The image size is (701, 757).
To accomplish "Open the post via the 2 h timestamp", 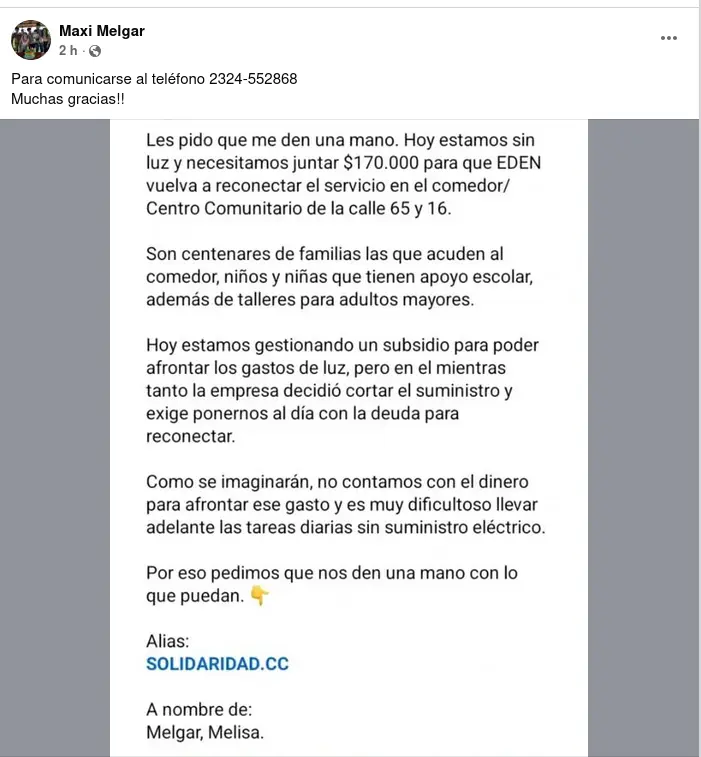I will (x=68, y=51).
